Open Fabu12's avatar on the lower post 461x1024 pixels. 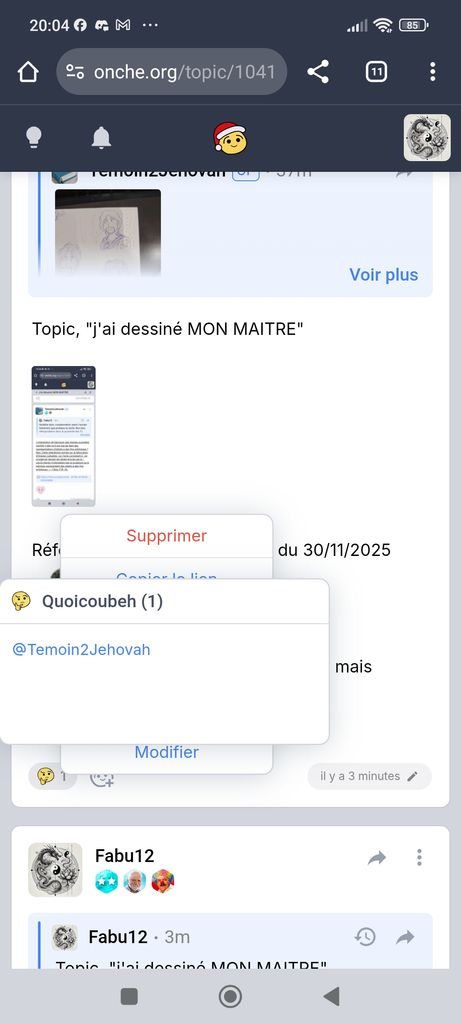coord(56,869)
